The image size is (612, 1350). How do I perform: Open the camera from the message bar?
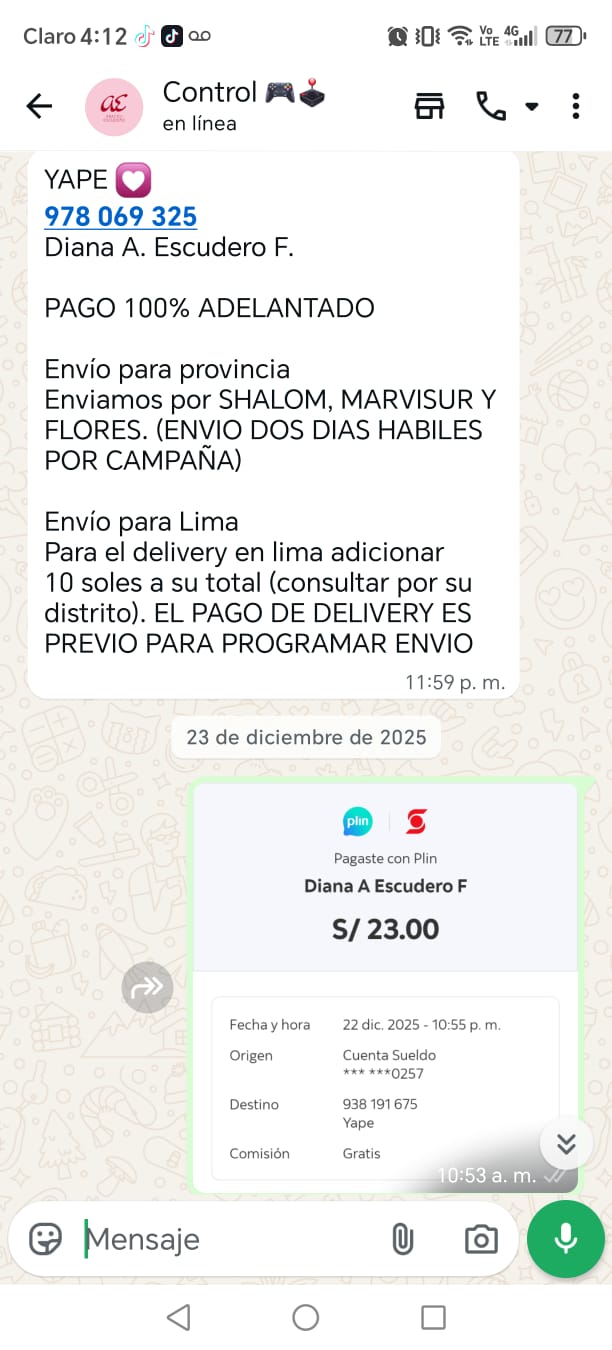(x=481, y=1239)
